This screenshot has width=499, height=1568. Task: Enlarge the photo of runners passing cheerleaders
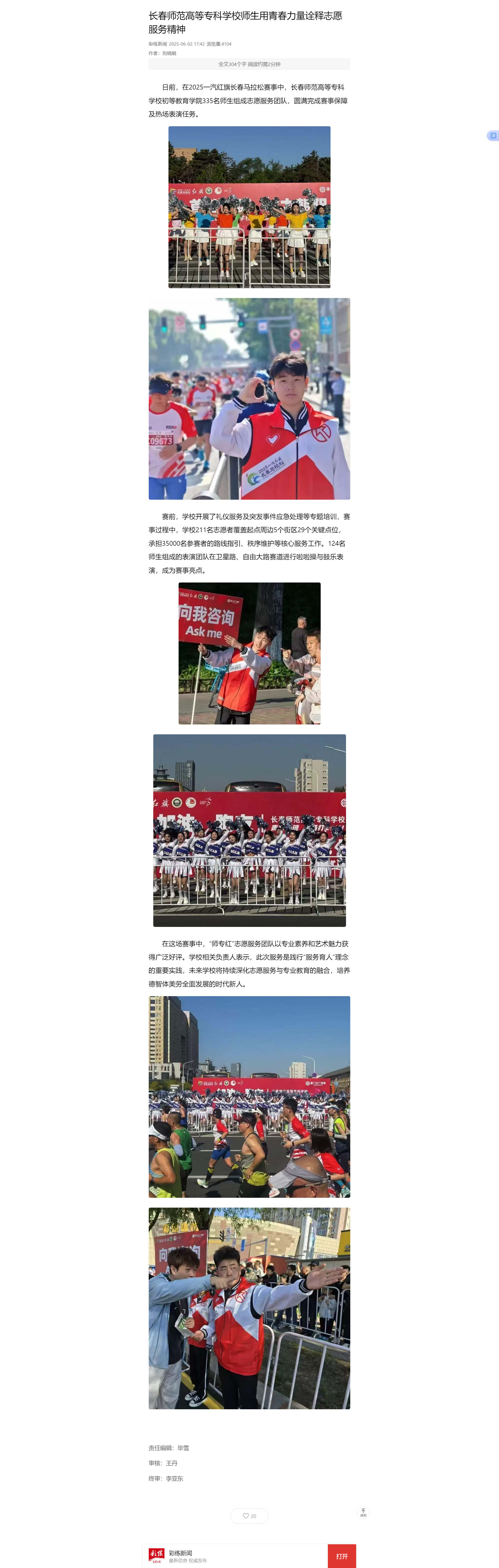click(x=249, y=1096)
